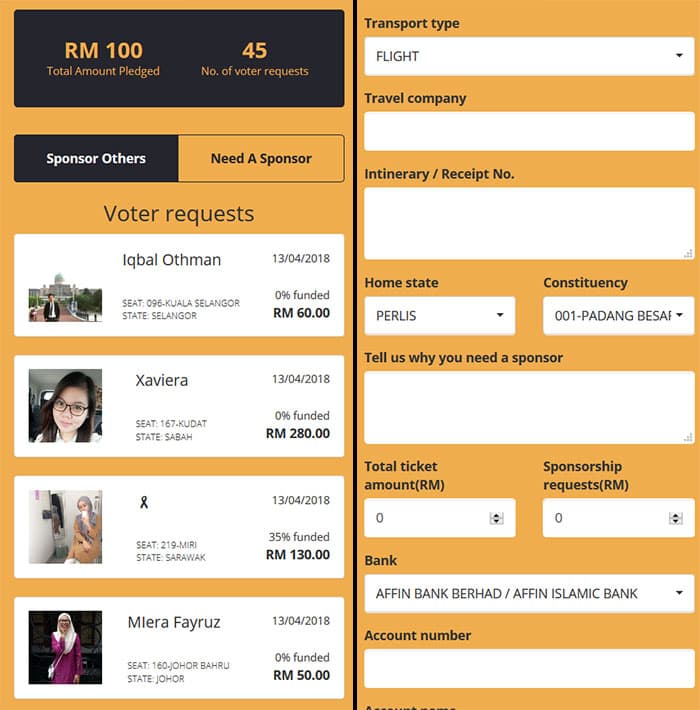The width and height of the screenshot is (700, 710).
Task: Tap the Account number field
Action: [529, 668]
